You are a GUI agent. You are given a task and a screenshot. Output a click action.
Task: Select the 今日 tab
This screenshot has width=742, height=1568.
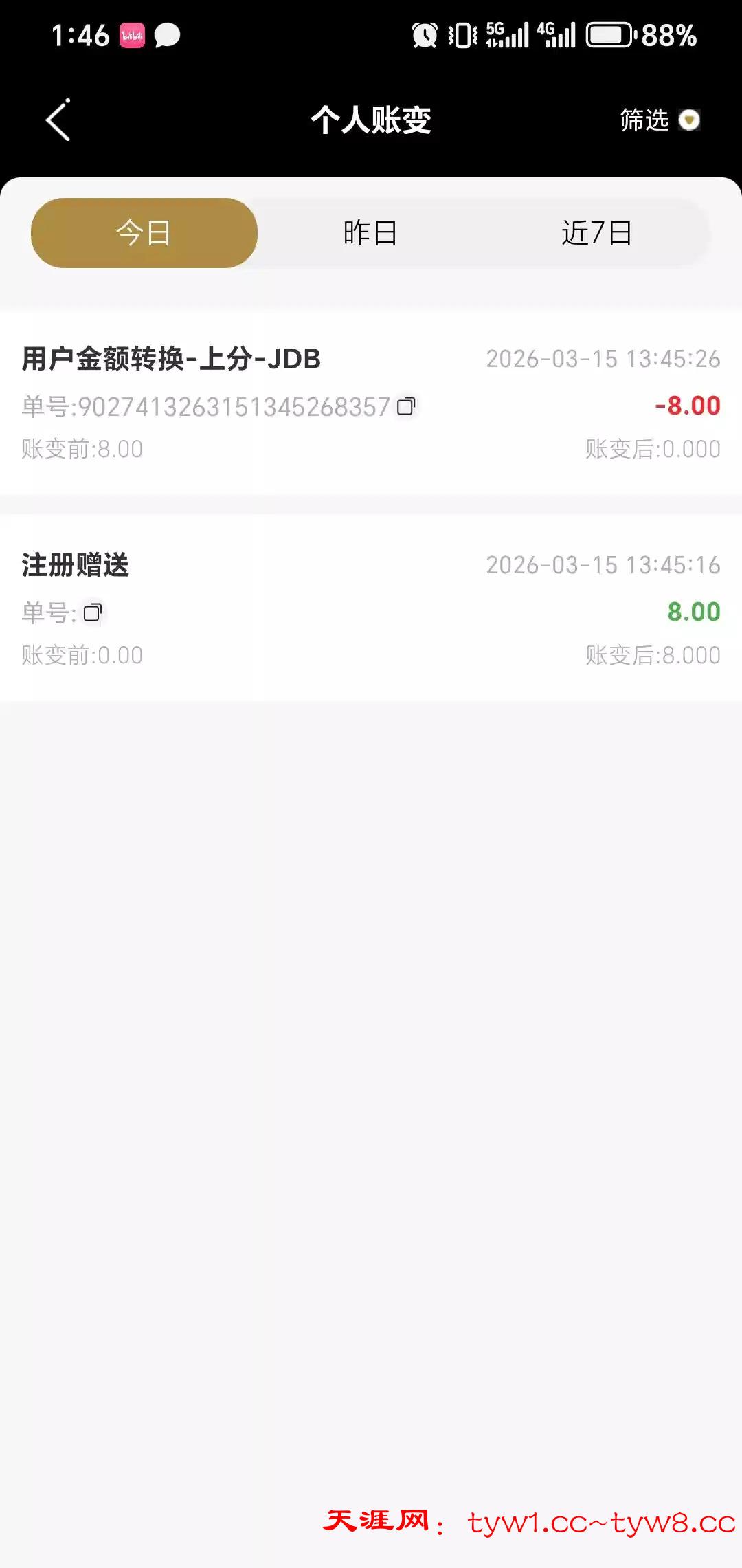point(144,233)
